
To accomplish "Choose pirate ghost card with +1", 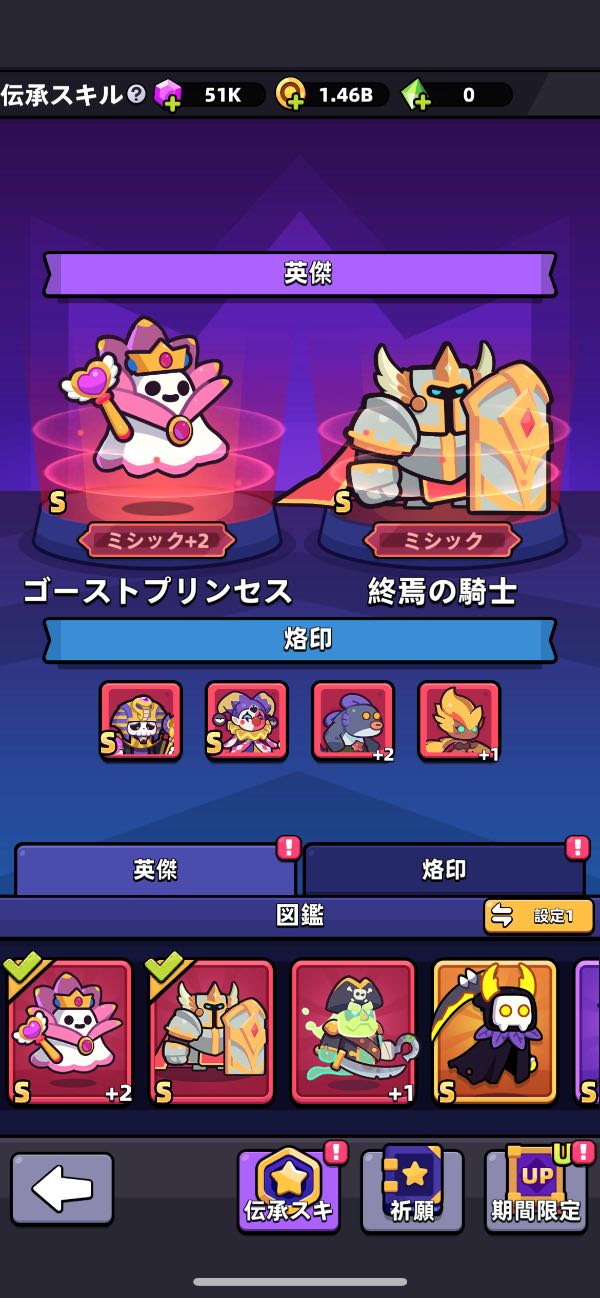I will coord(353,1031).
